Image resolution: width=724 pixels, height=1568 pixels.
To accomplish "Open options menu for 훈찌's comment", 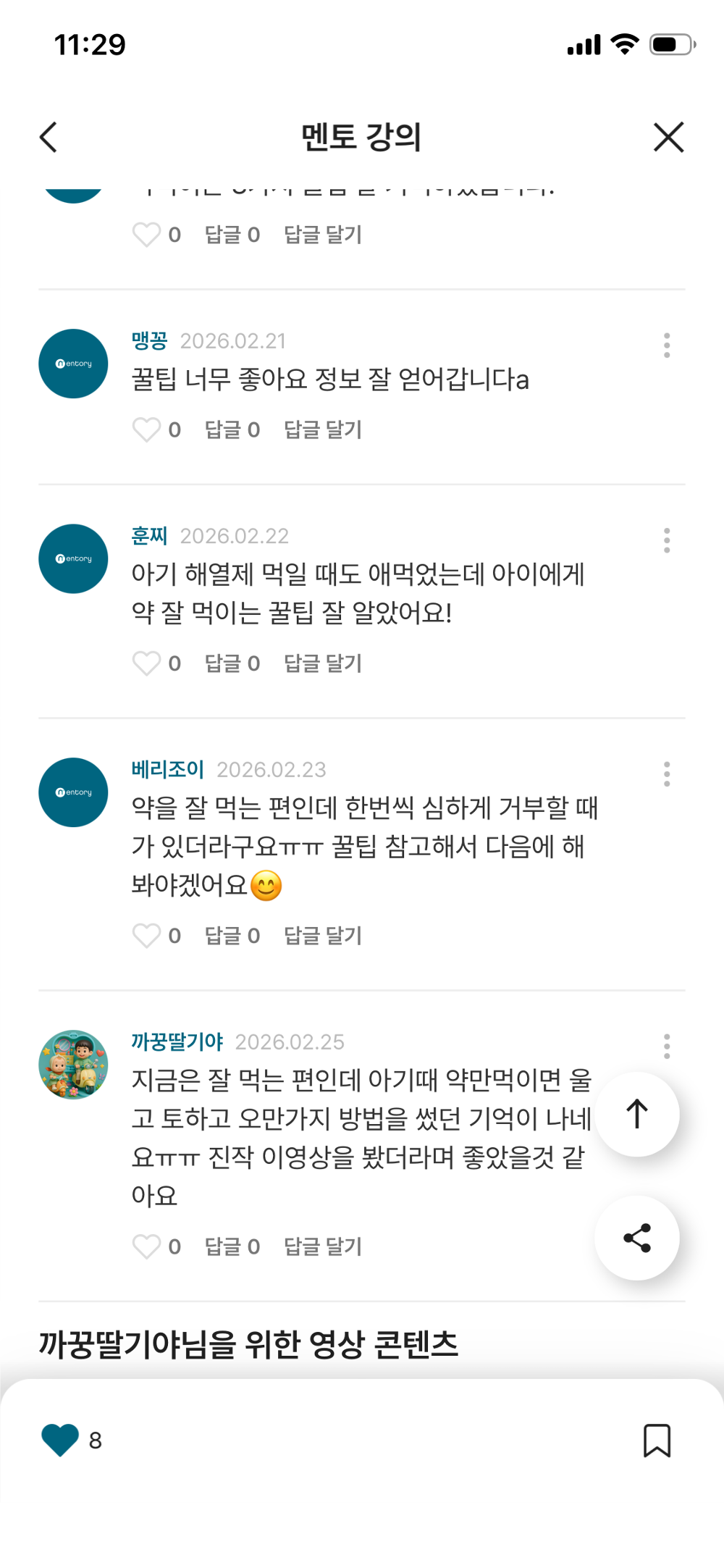I will pos(666,541).
